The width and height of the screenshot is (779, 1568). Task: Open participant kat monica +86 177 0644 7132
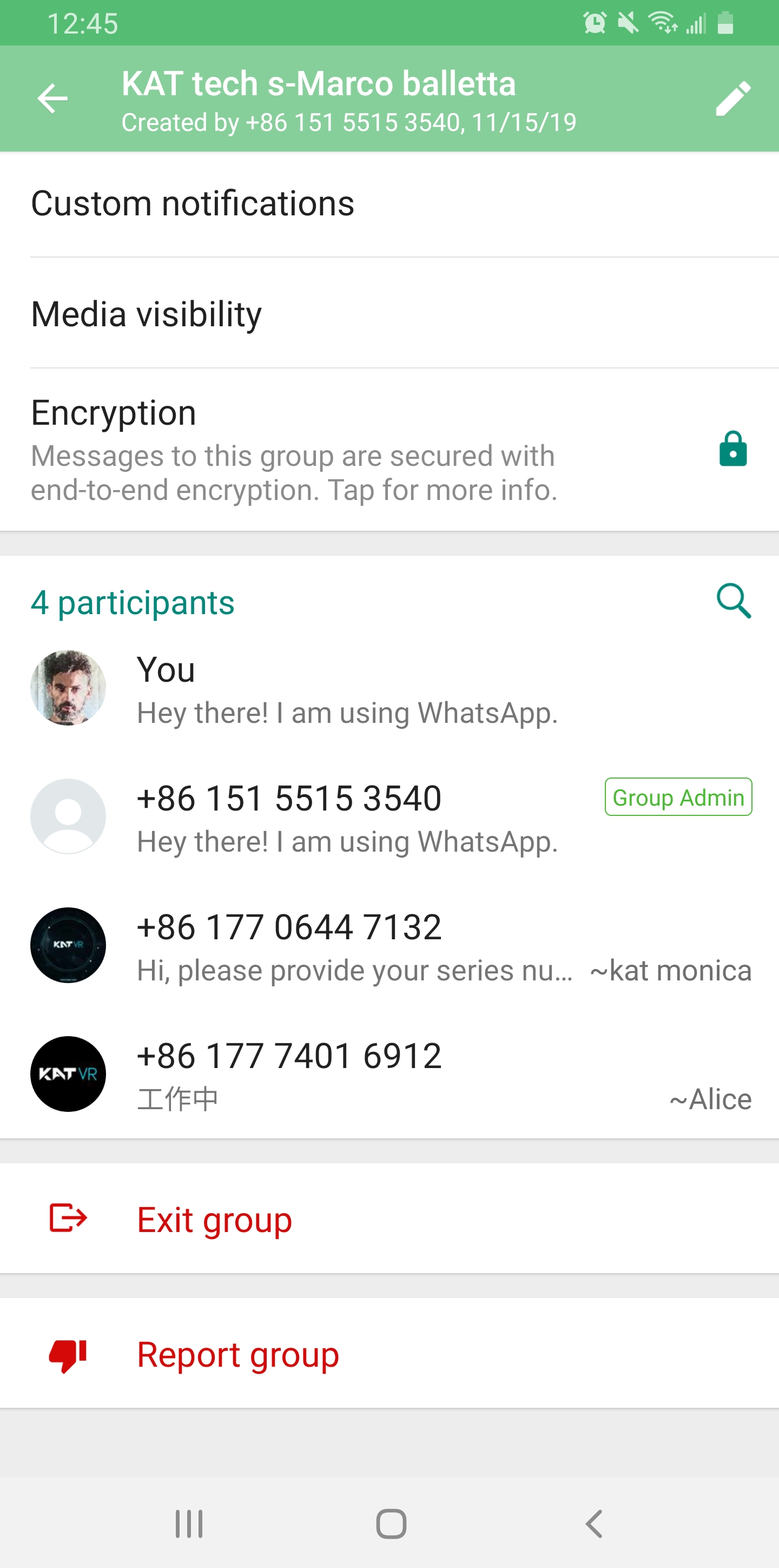pos(389,945)
